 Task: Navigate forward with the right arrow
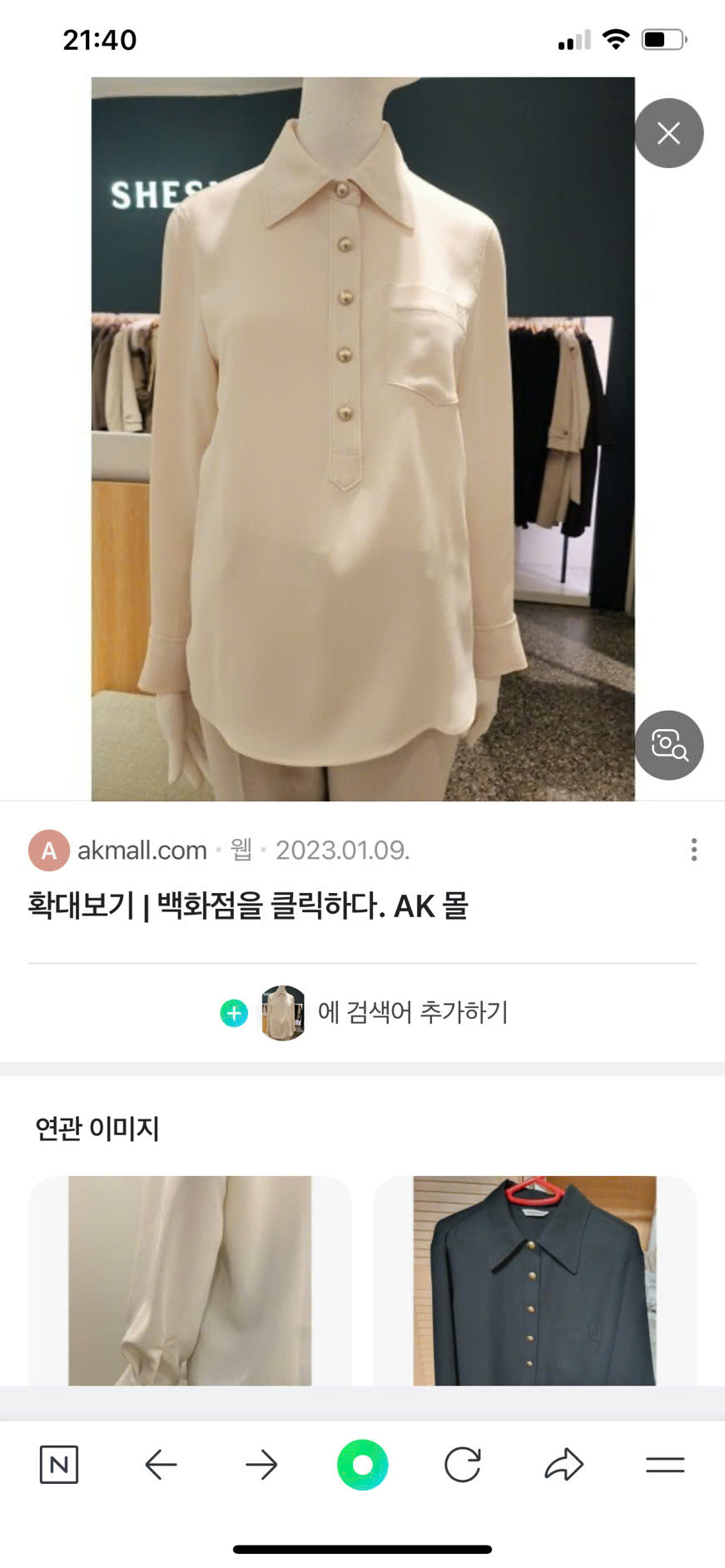pos(261,1466)
